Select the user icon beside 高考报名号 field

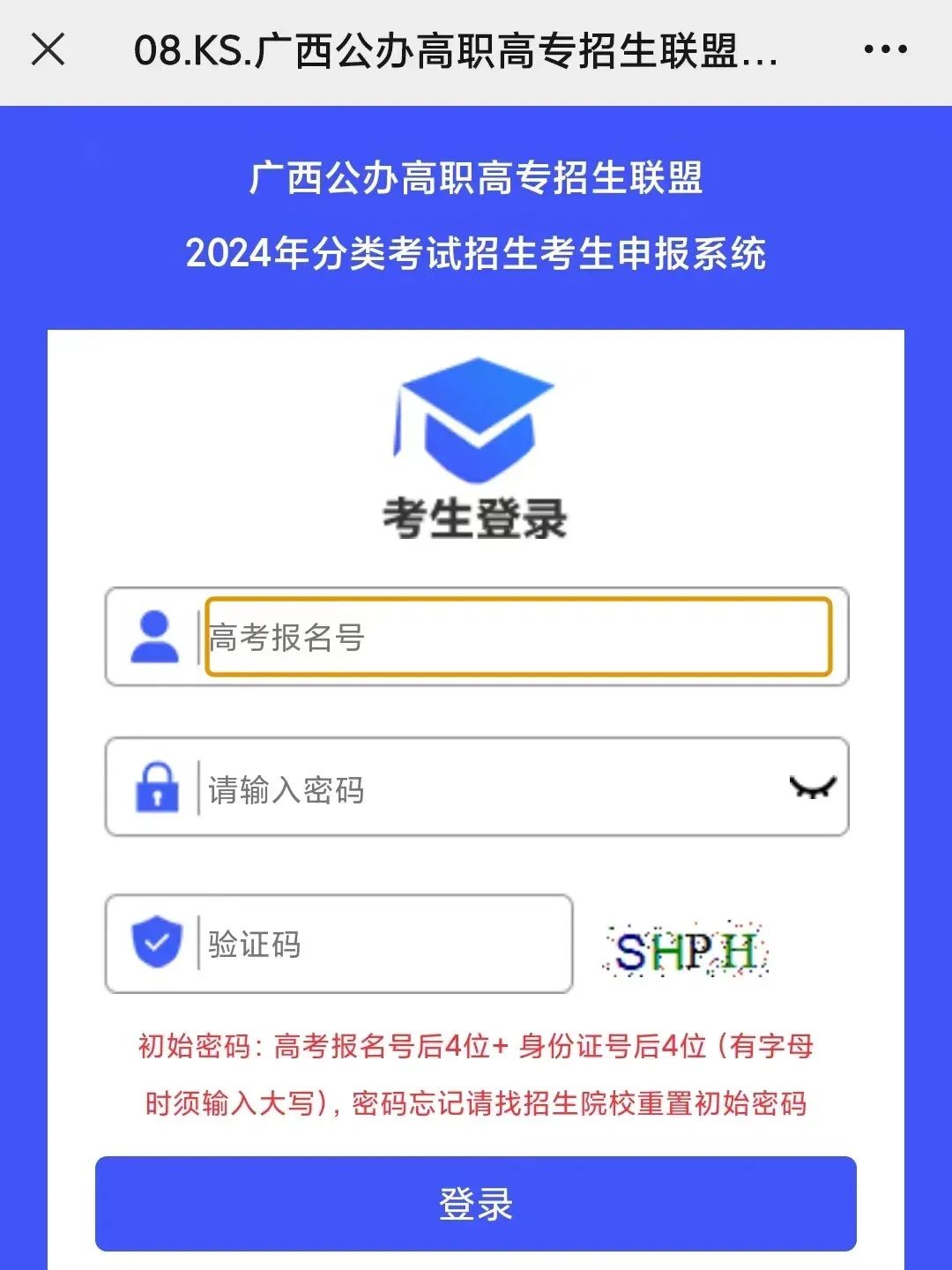[155, 639]
